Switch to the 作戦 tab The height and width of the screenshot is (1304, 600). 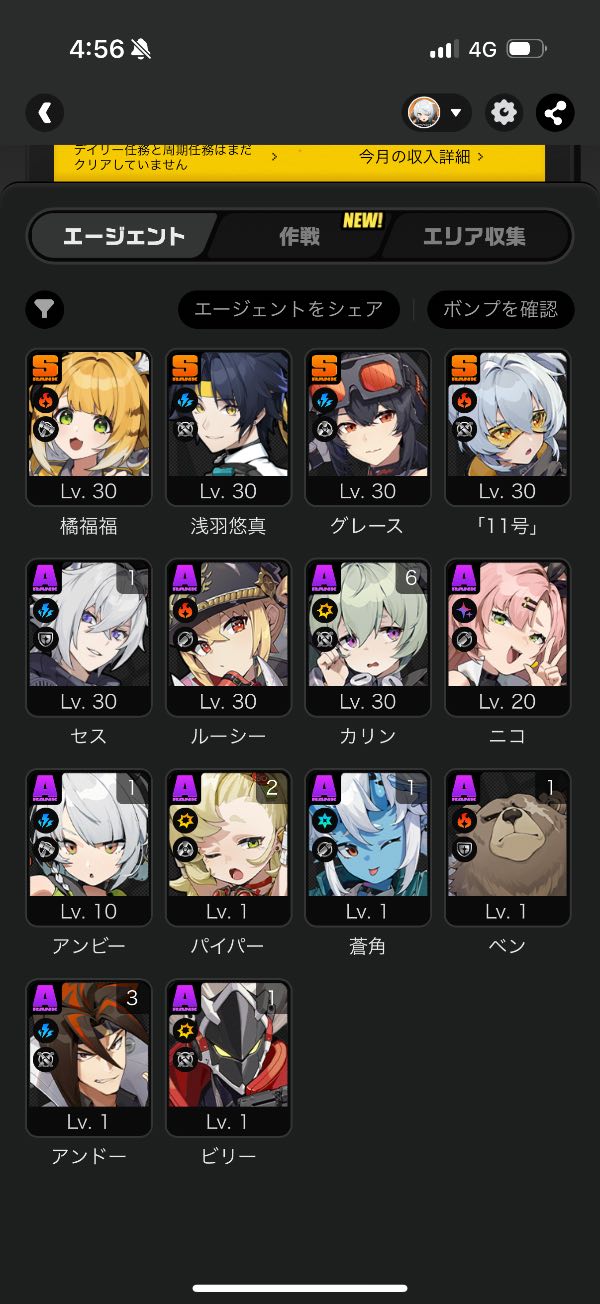click(299, 236)
